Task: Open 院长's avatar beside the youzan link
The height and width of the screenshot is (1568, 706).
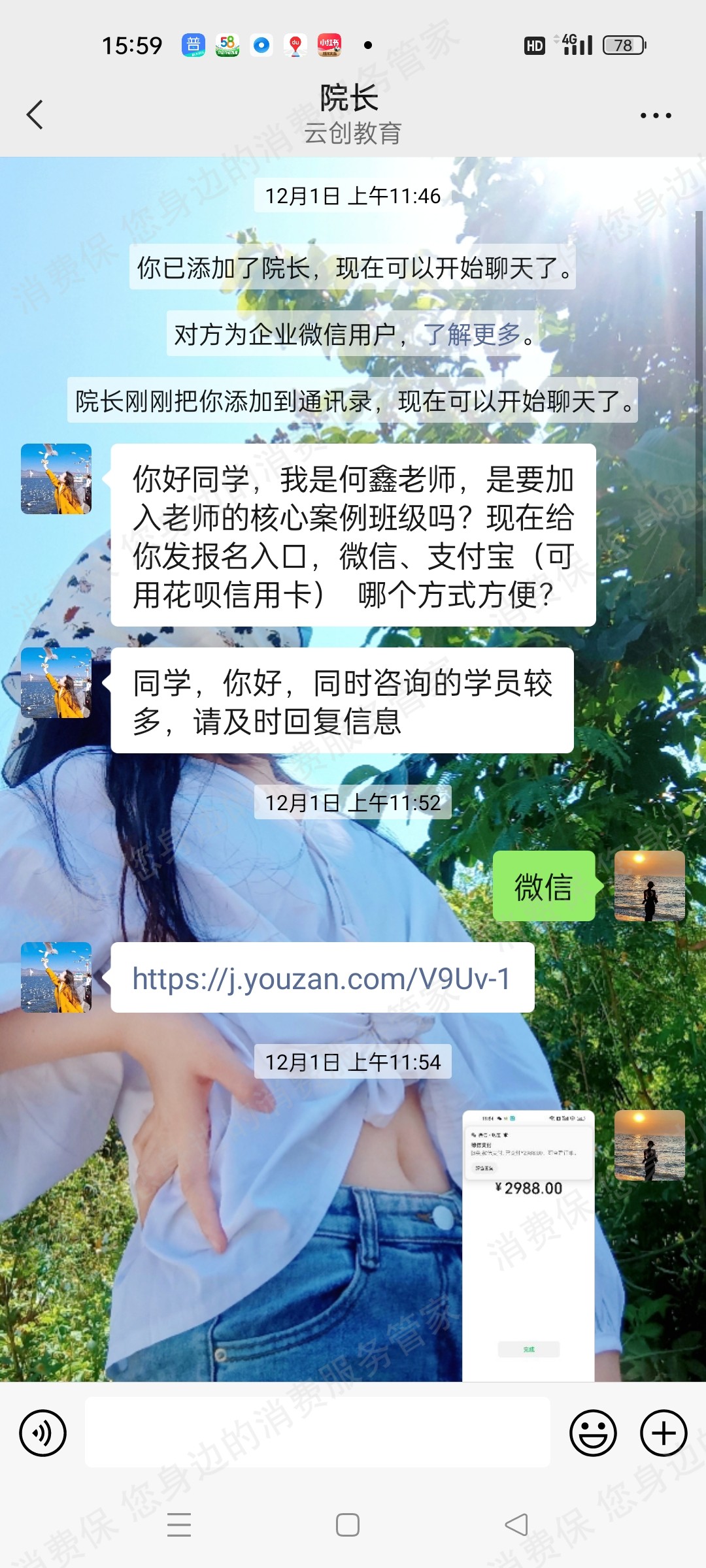Action: [x=56, y=977]
